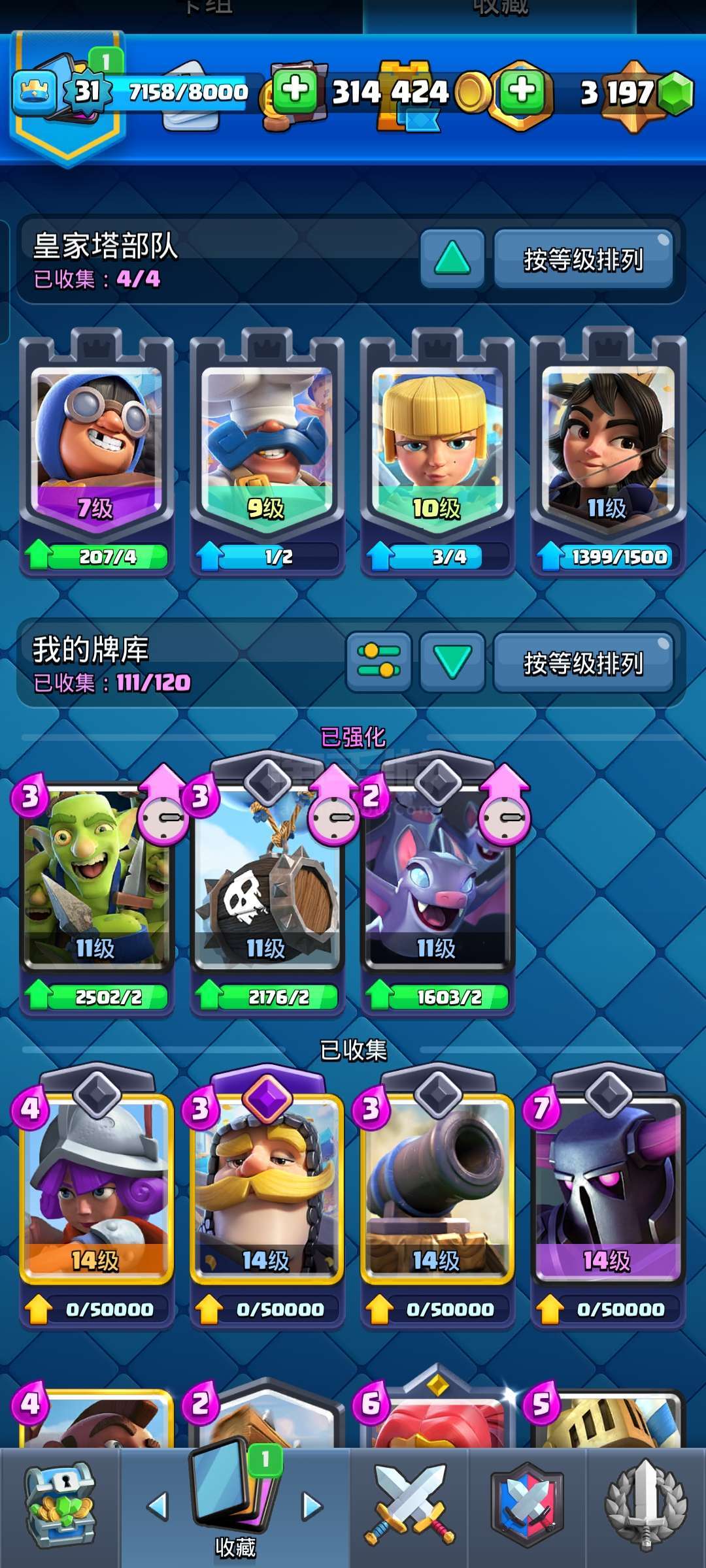Sort tower troops with 按等级排列 in 皇家塔部队
Image resolution: width=706 pixels, height=1568 pixels.
583,259
